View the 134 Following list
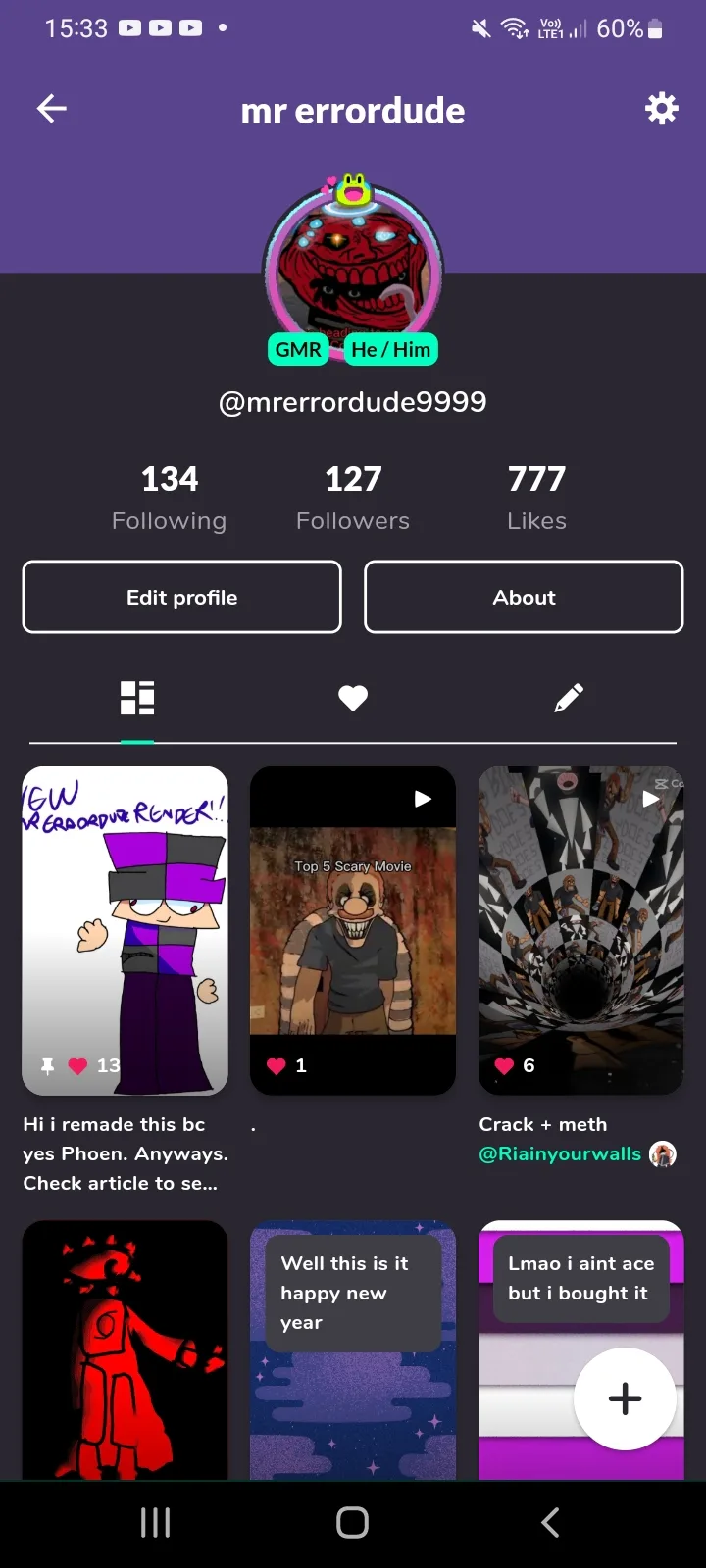706x1568 pixels. click(170, 498)
